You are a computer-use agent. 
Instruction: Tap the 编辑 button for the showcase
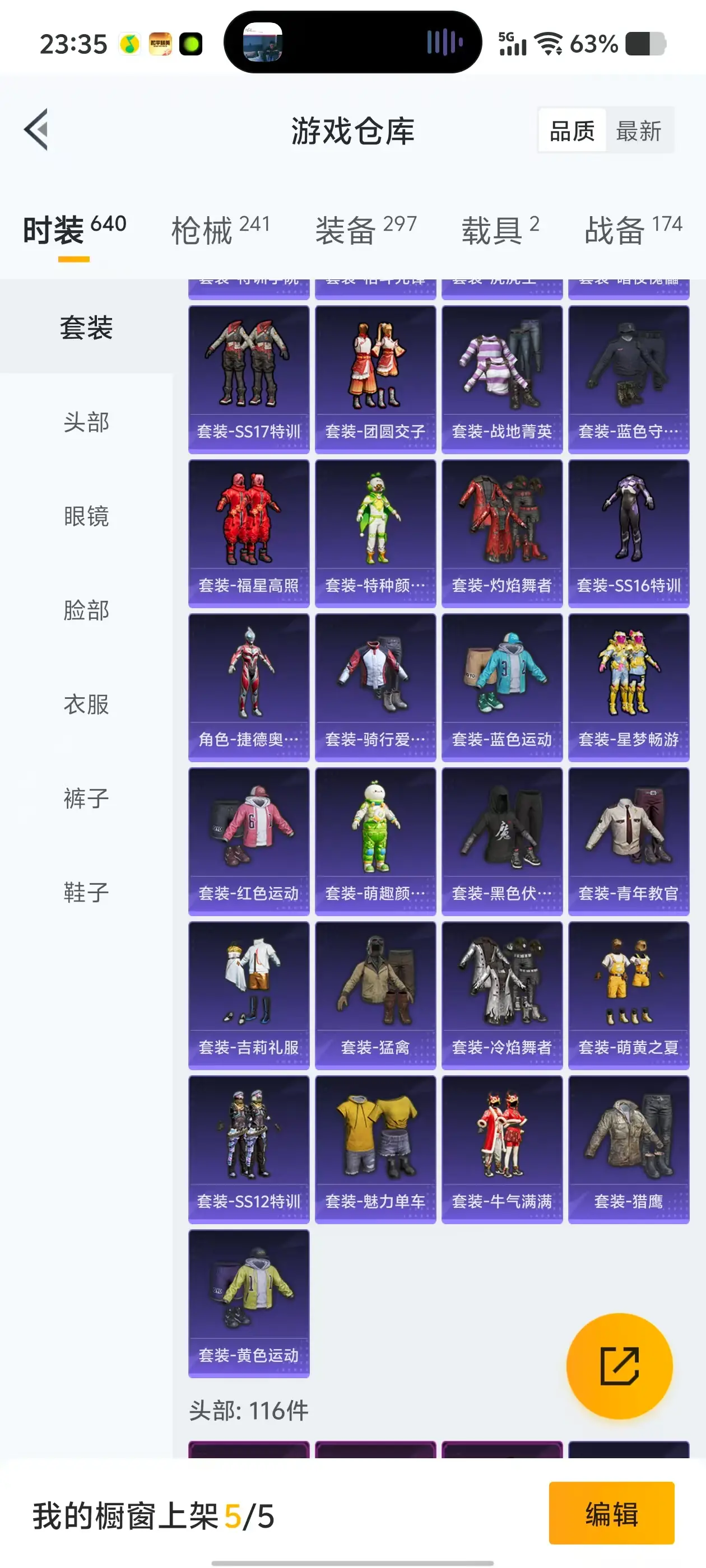pyautogui.click(x=611, y=1513)
